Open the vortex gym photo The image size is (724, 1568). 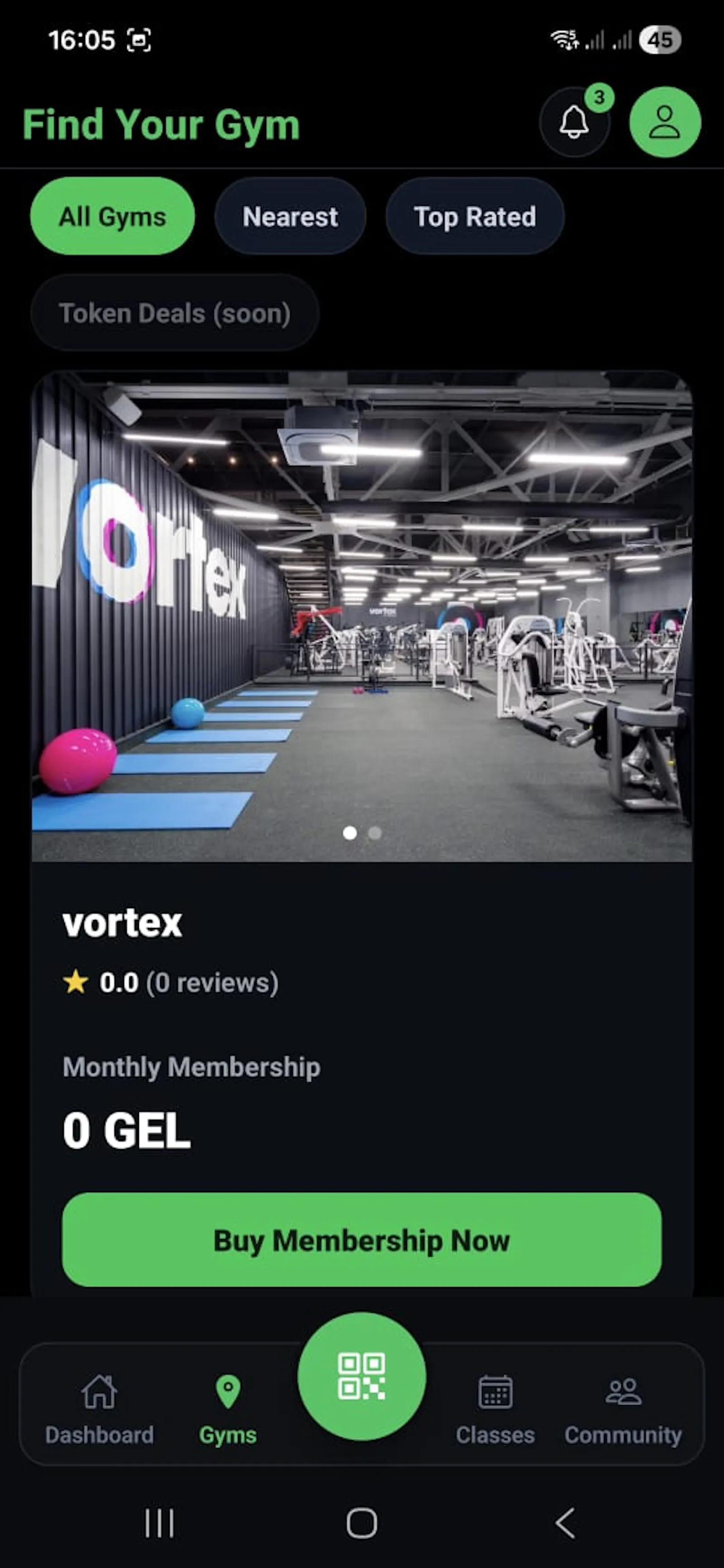point(362,616)
